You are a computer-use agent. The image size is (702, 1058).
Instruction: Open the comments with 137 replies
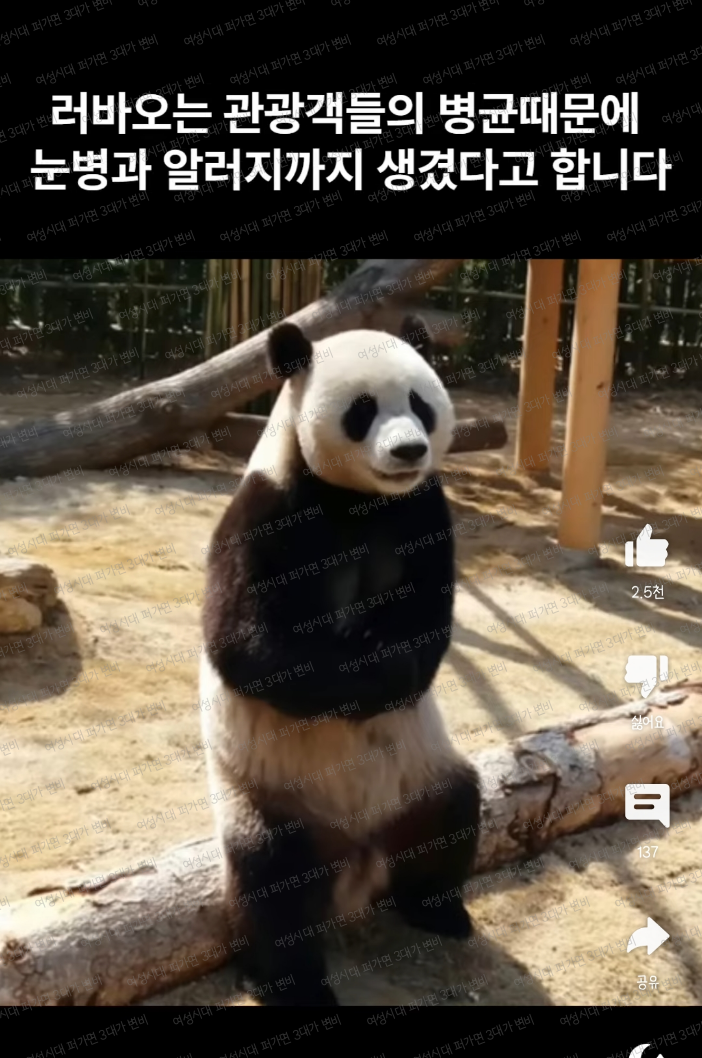(x=647, y=805)
